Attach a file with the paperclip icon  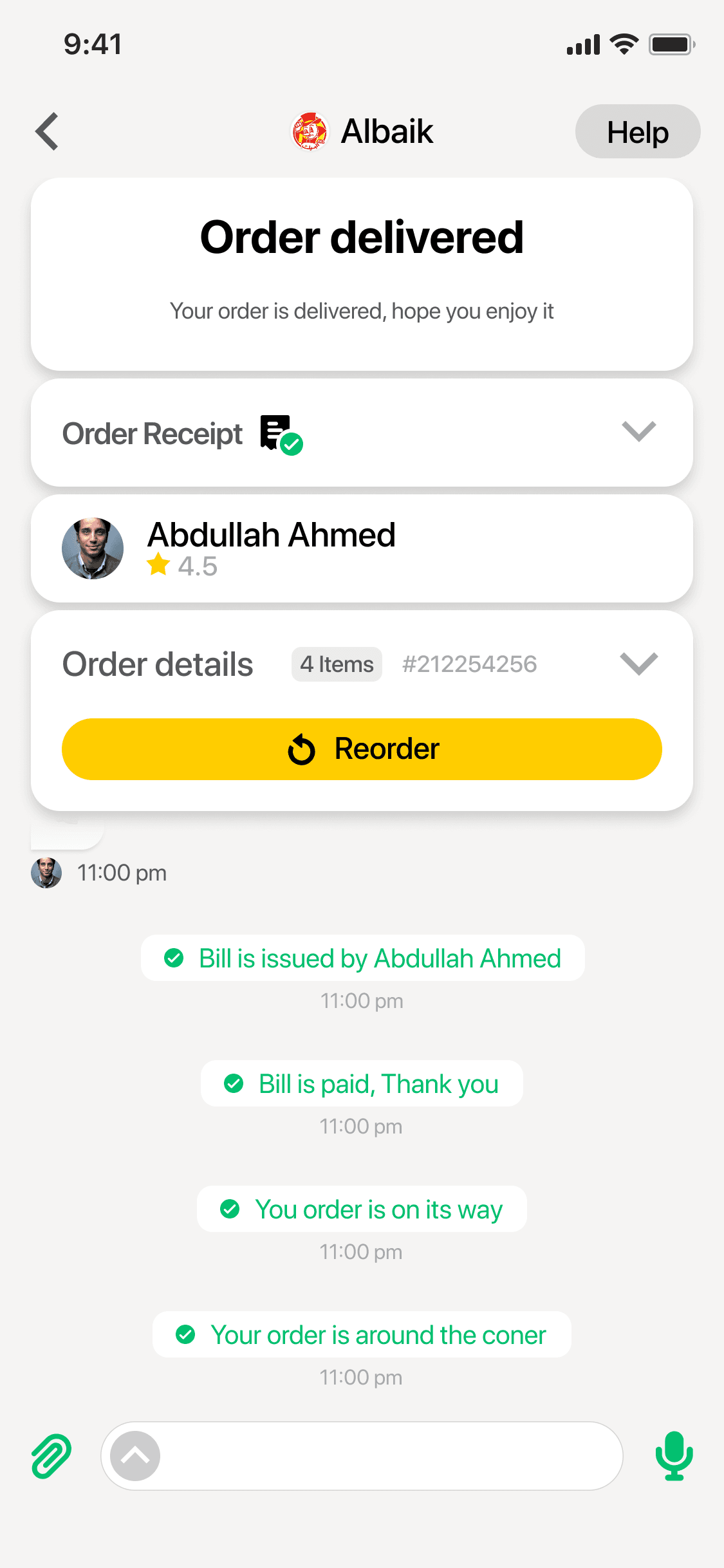pos(51,1456)
